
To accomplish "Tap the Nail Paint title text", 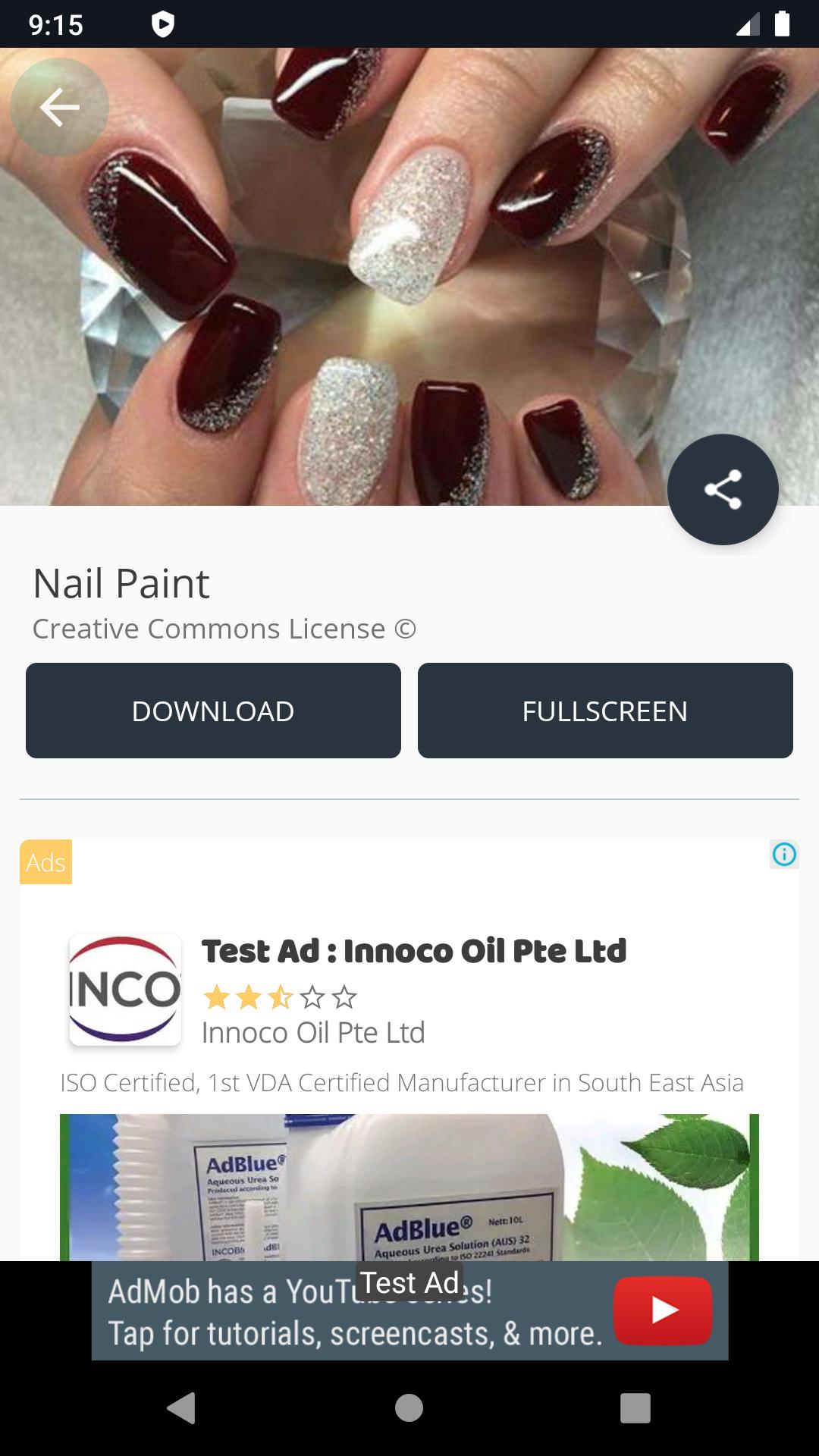I will 121,582.
